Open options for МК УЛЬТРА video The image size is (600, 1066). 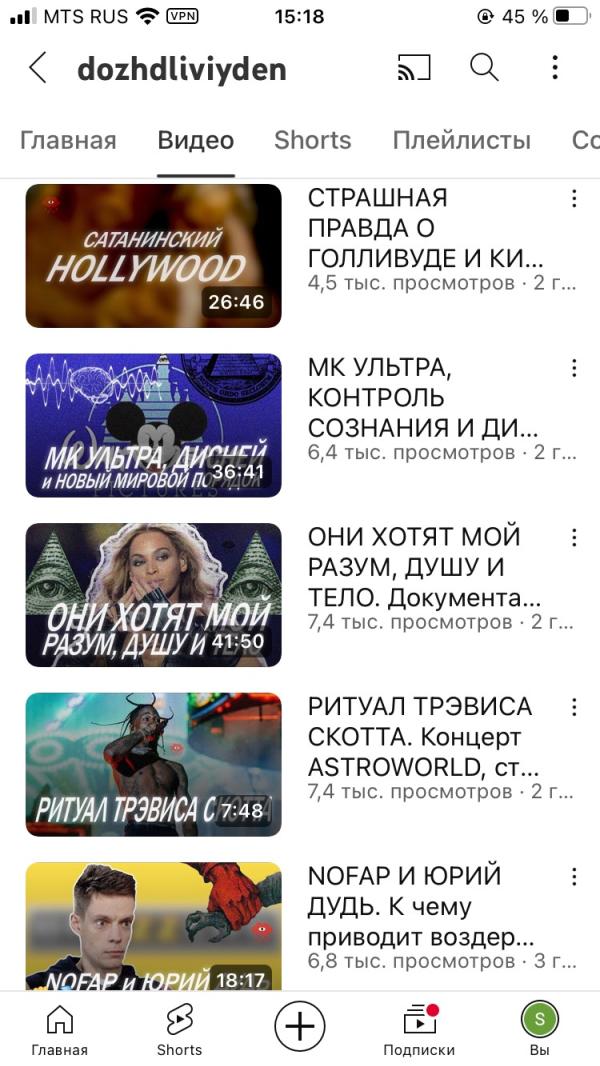point(574,369)
